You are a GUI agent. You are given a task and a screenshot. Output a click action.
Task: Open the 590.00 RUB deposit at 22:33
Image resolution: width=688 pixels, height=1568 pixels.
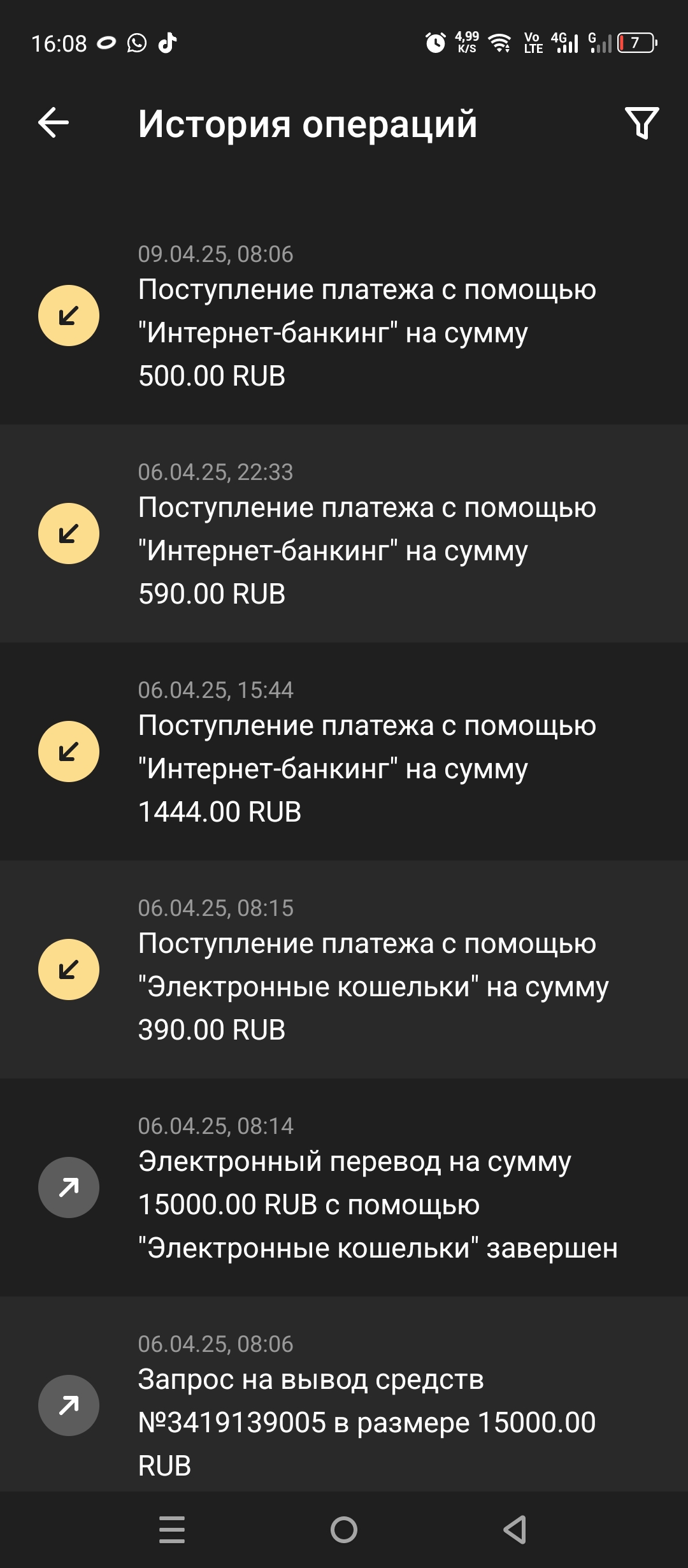coord(344,534)
